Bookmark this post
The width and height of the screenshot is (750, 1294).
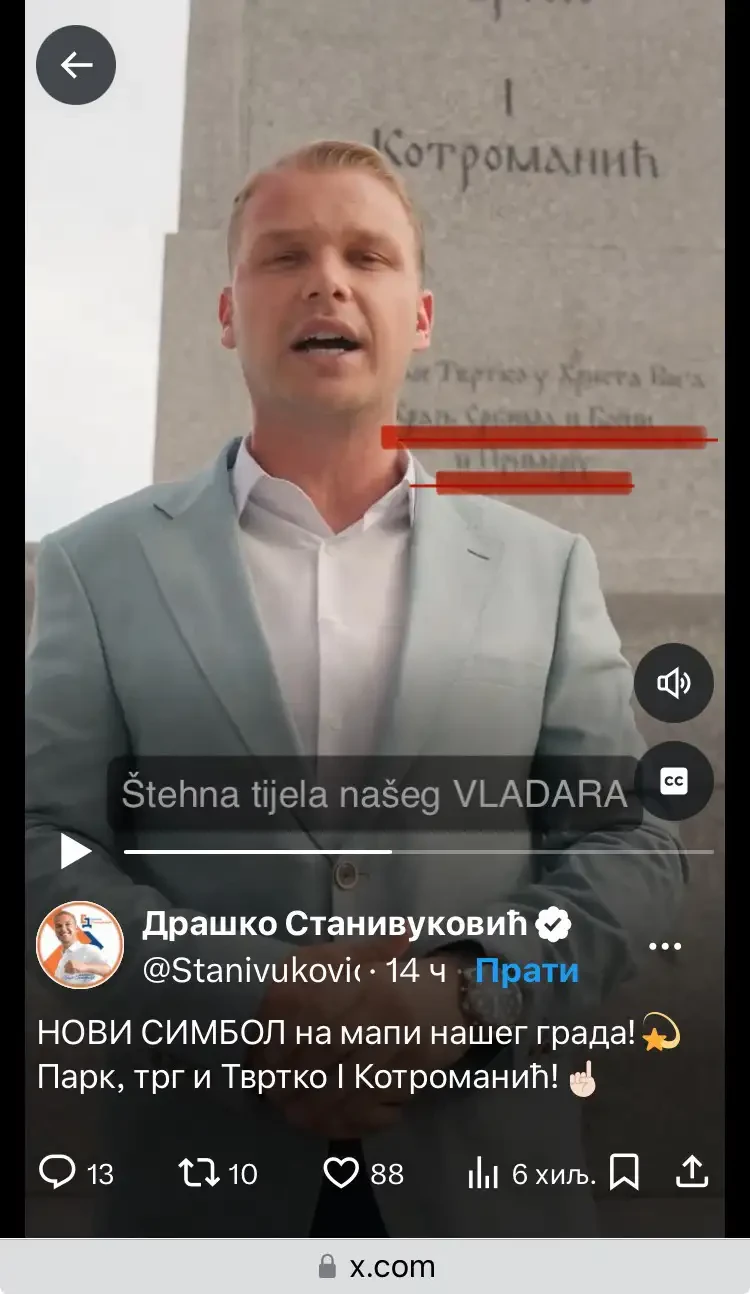[624, 1172]
